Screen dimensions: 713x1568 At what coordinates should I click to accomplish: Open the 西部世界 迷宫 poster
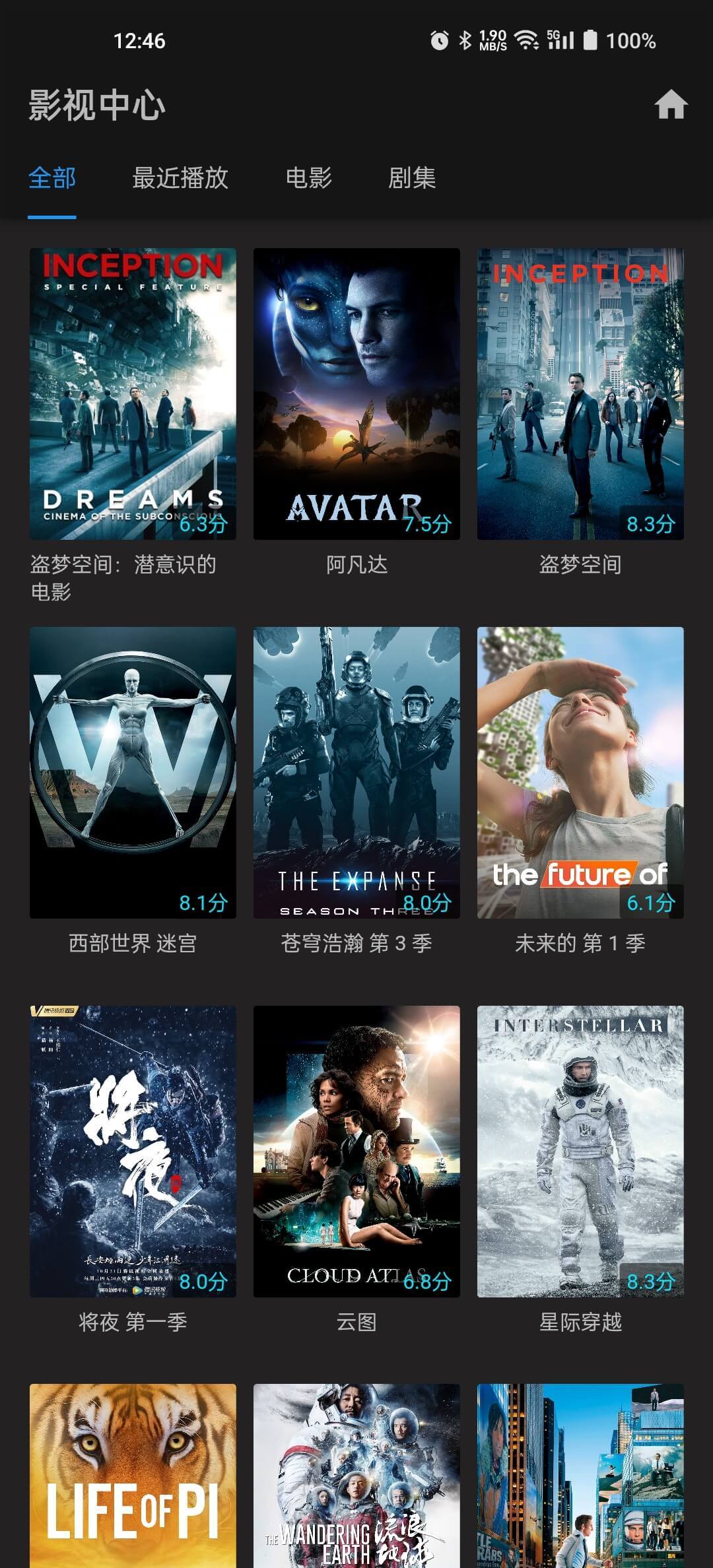click(133, 772)
